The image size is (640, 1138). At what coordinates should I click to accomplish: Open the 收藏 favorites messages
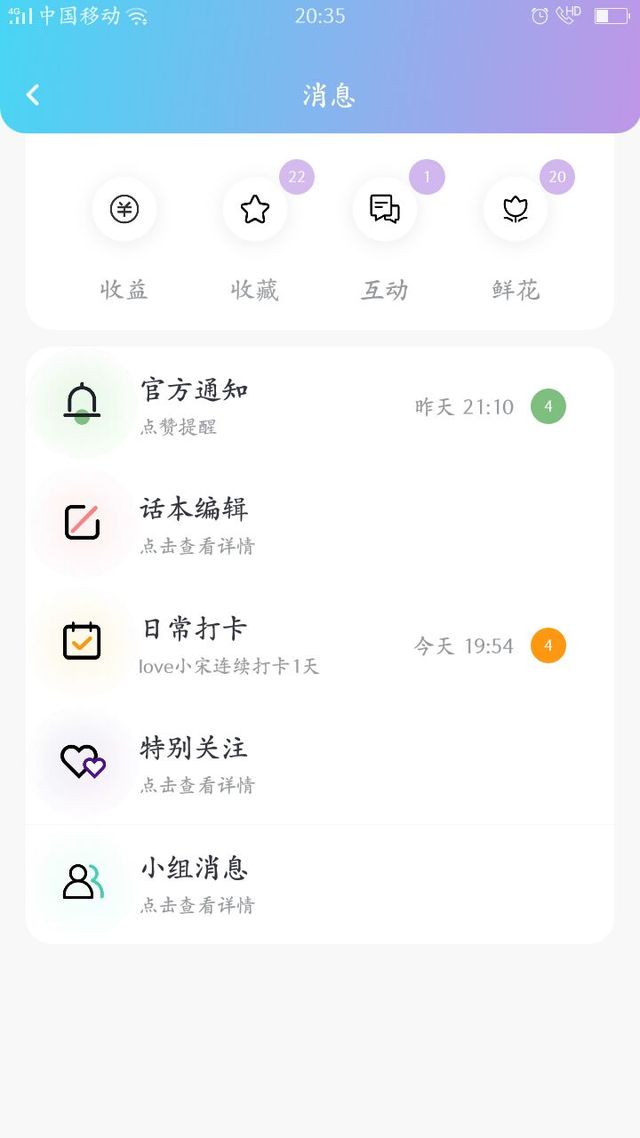click(x=255, y=210)
